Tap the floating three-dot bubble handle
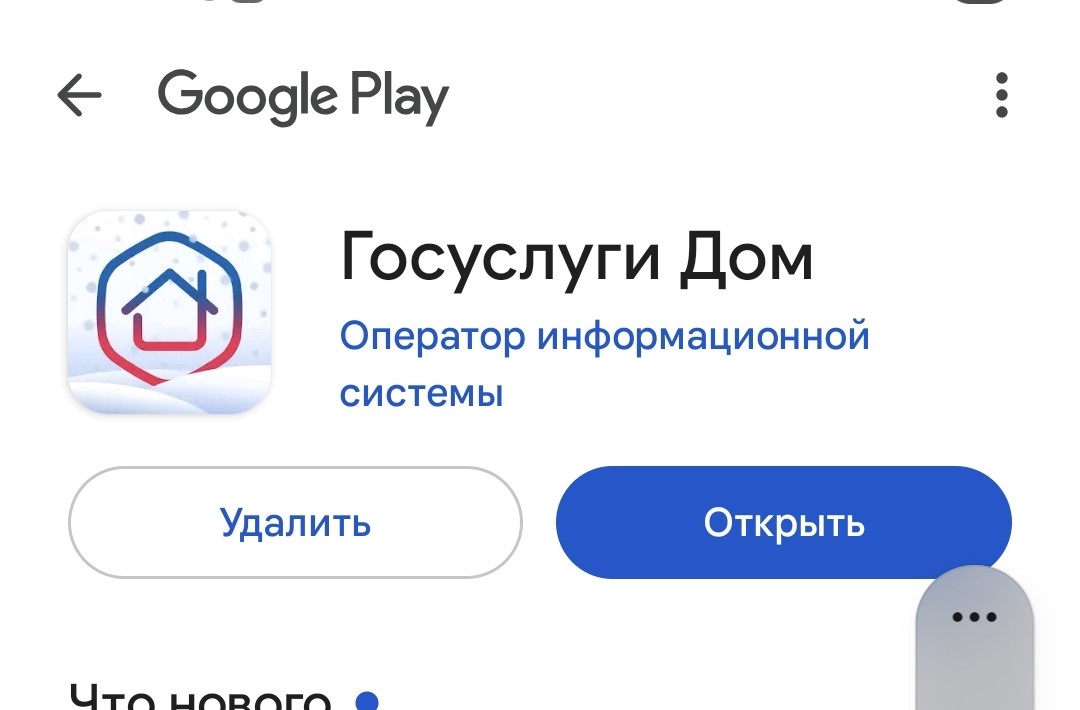The height and width of the screenshot is (710, 1080). tap(974, 618)
